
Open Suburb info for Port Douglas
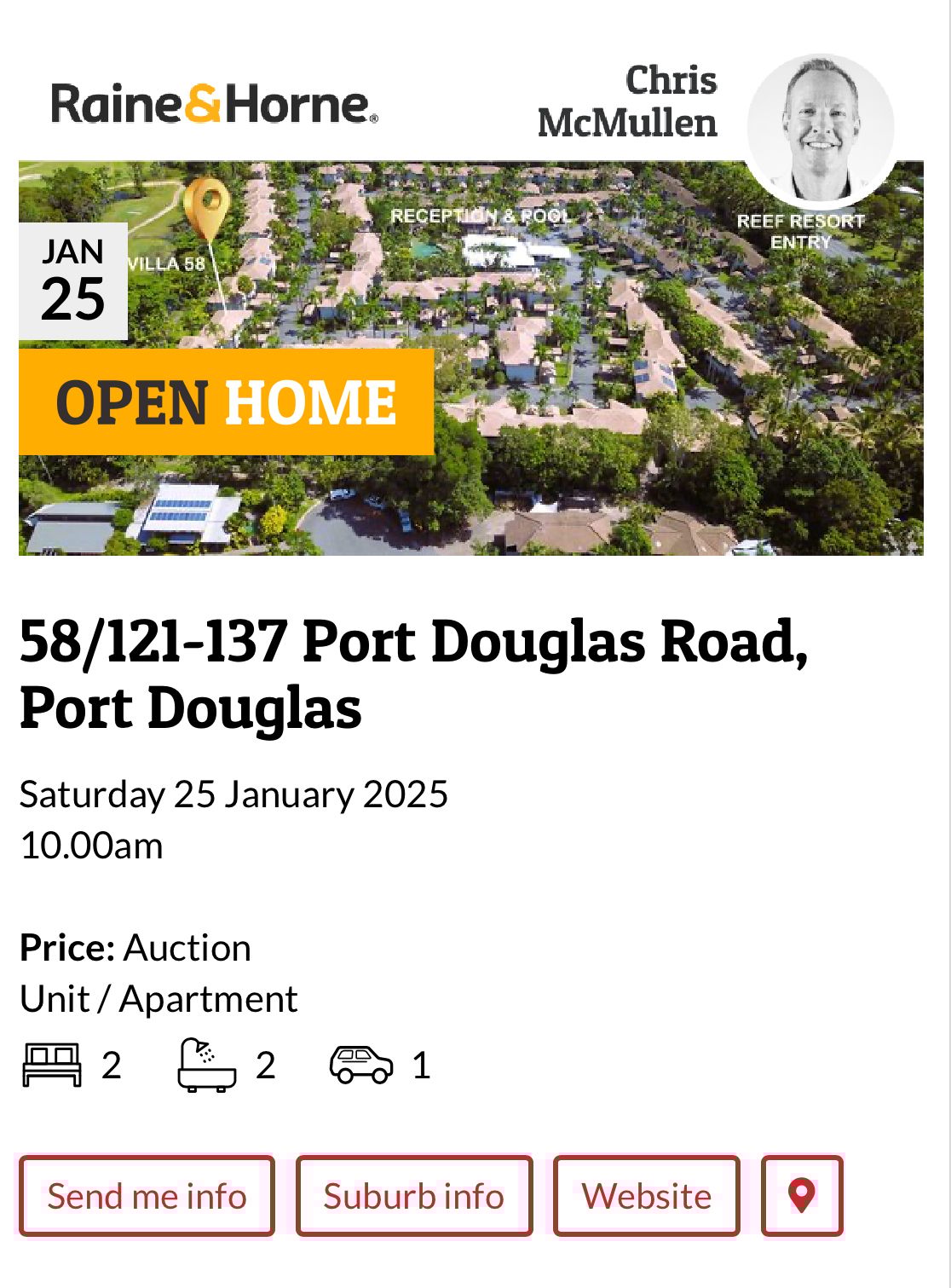(414, 1195)
